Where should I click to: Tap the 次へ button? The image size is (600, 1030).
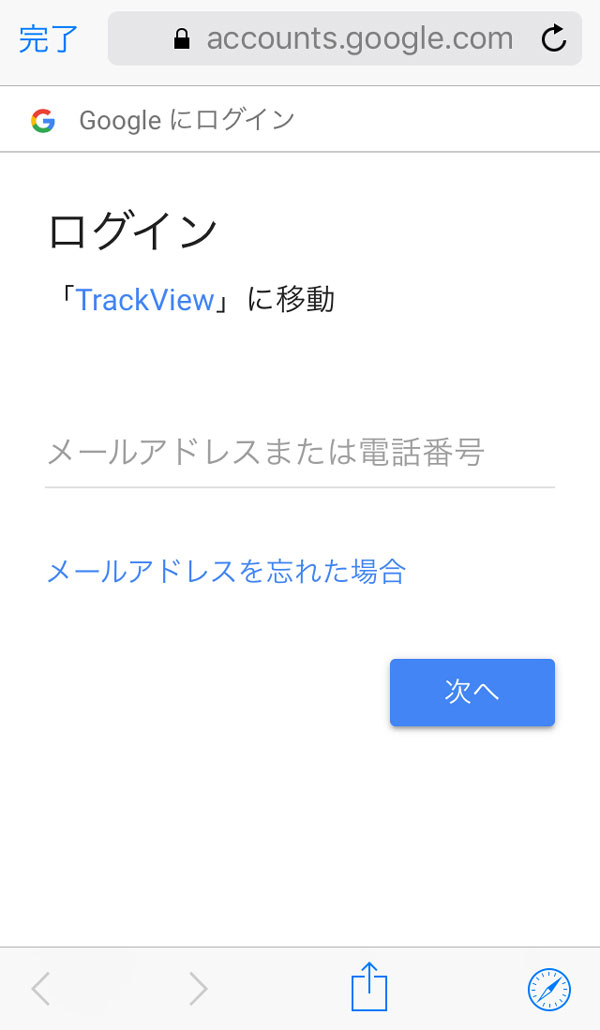pyautogui.click(x=472, y=692)
